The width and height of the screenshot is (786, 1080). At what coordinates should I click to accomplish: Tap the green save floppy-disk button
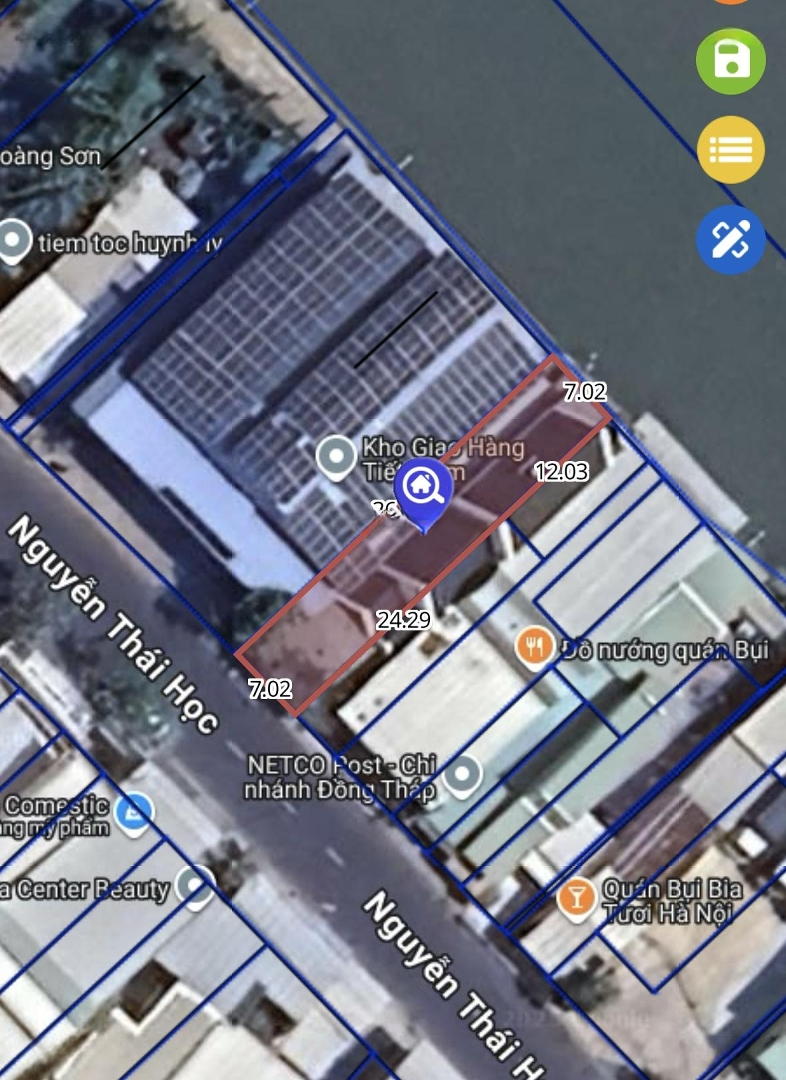tap(730, 60)
